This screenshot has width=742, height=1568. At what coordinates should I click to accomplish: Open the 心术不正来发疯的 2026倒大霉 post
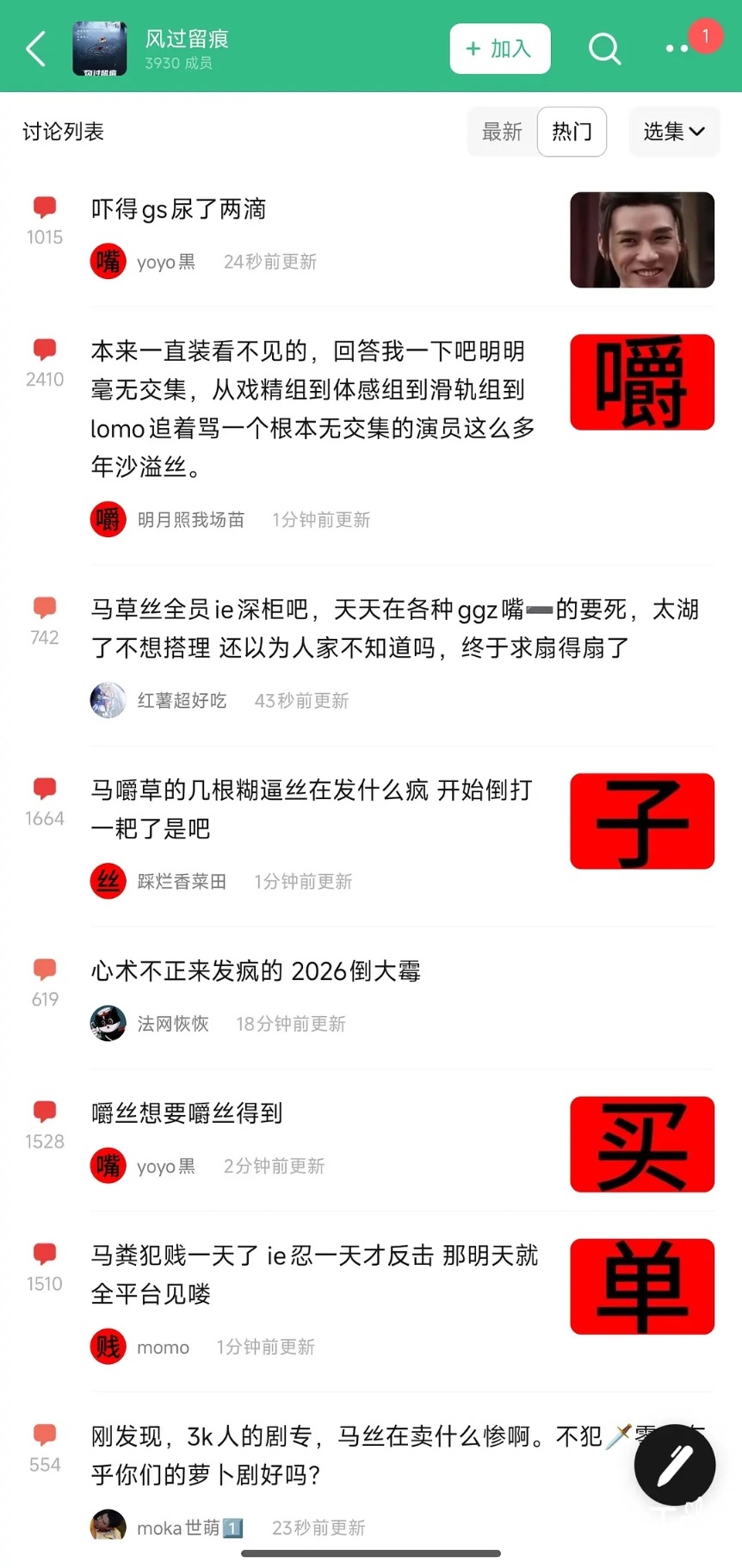(256, 971)
